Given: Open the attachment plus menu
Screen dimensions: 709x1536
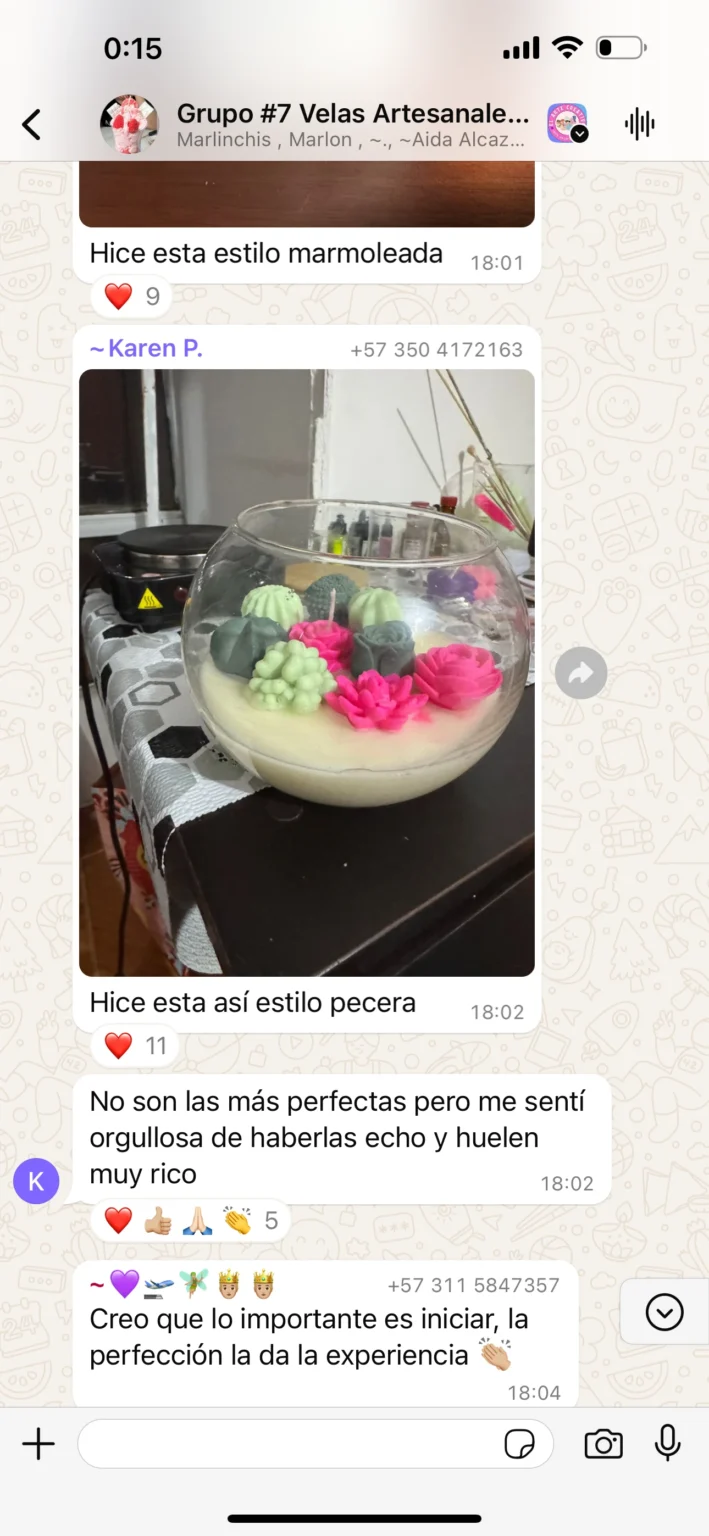Looking at the screenshot, I should click(38, 1444).
